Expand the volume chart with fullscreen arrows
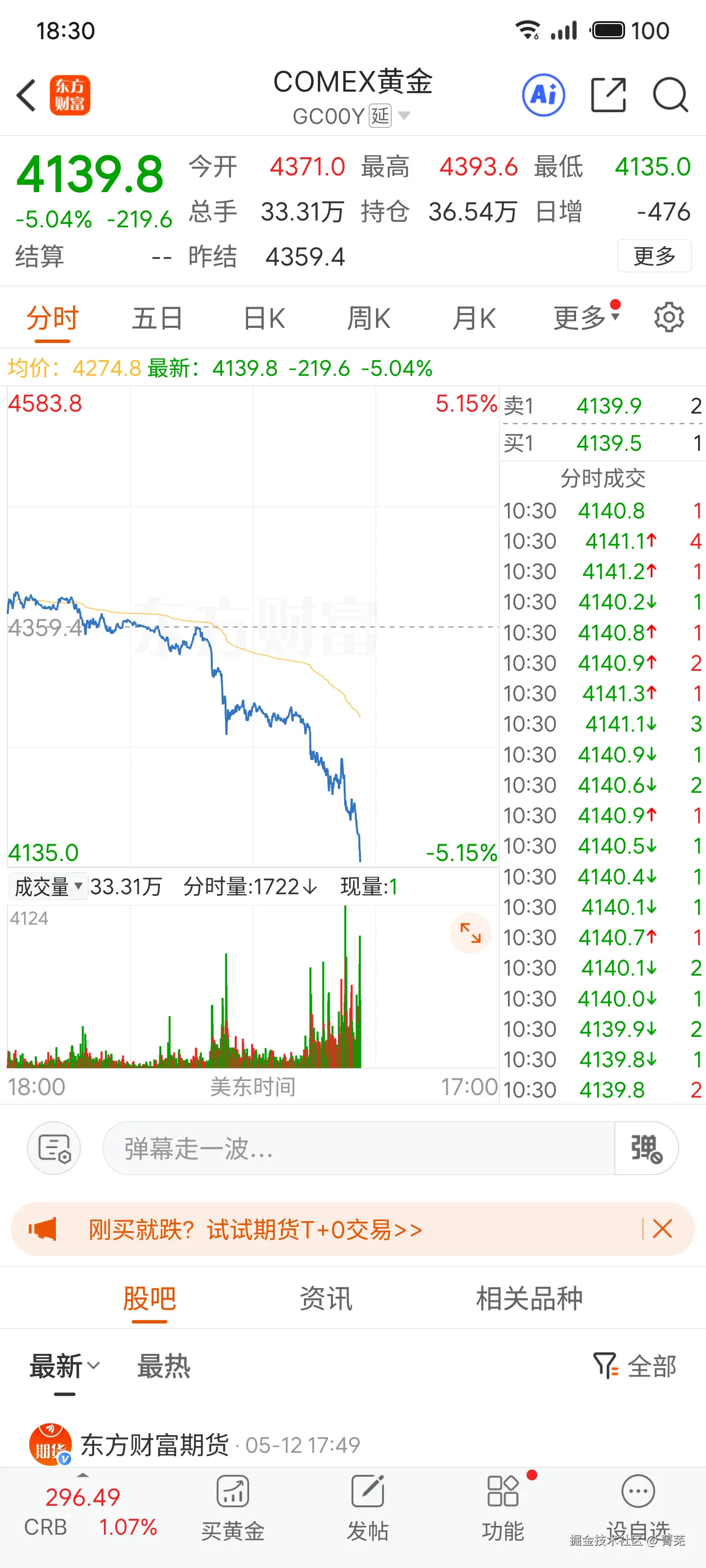Image resolution: width=706 pixels, height=1568 pixels. (470, 933)
